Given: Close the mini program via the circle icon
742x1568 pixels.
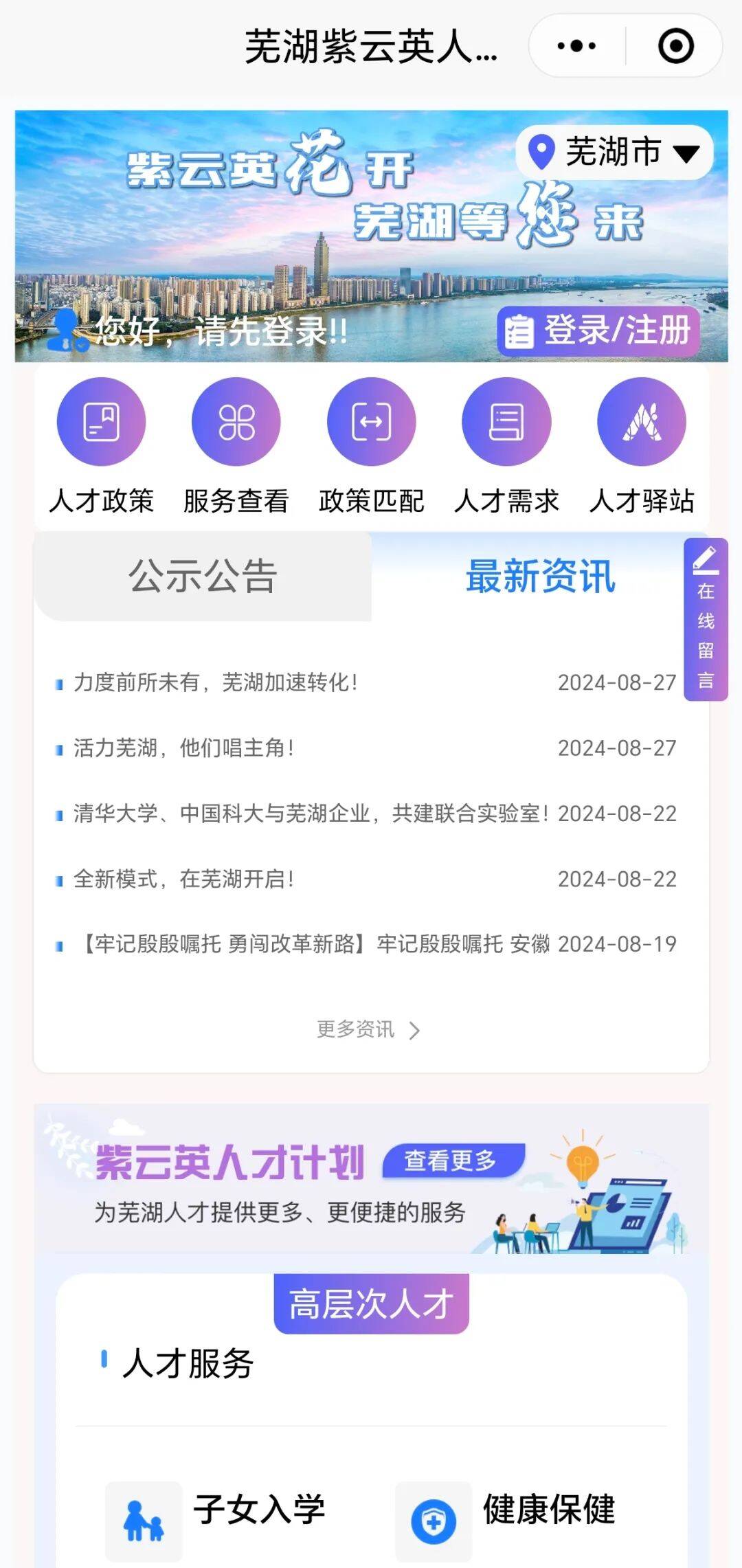Looking at the screenshot, I should (x=675, y=46).
